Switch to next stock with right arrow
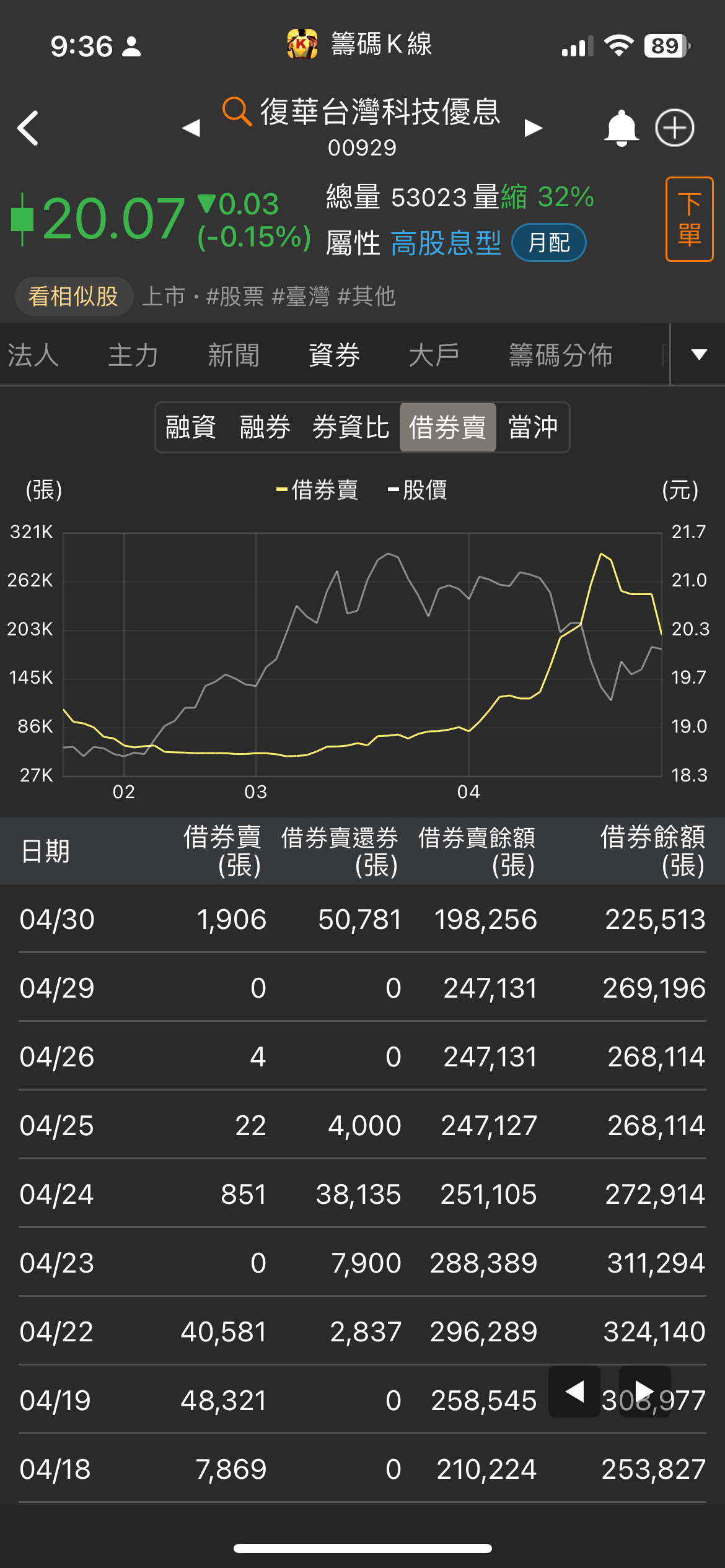725x1568 pixels. tap(533, 127)
